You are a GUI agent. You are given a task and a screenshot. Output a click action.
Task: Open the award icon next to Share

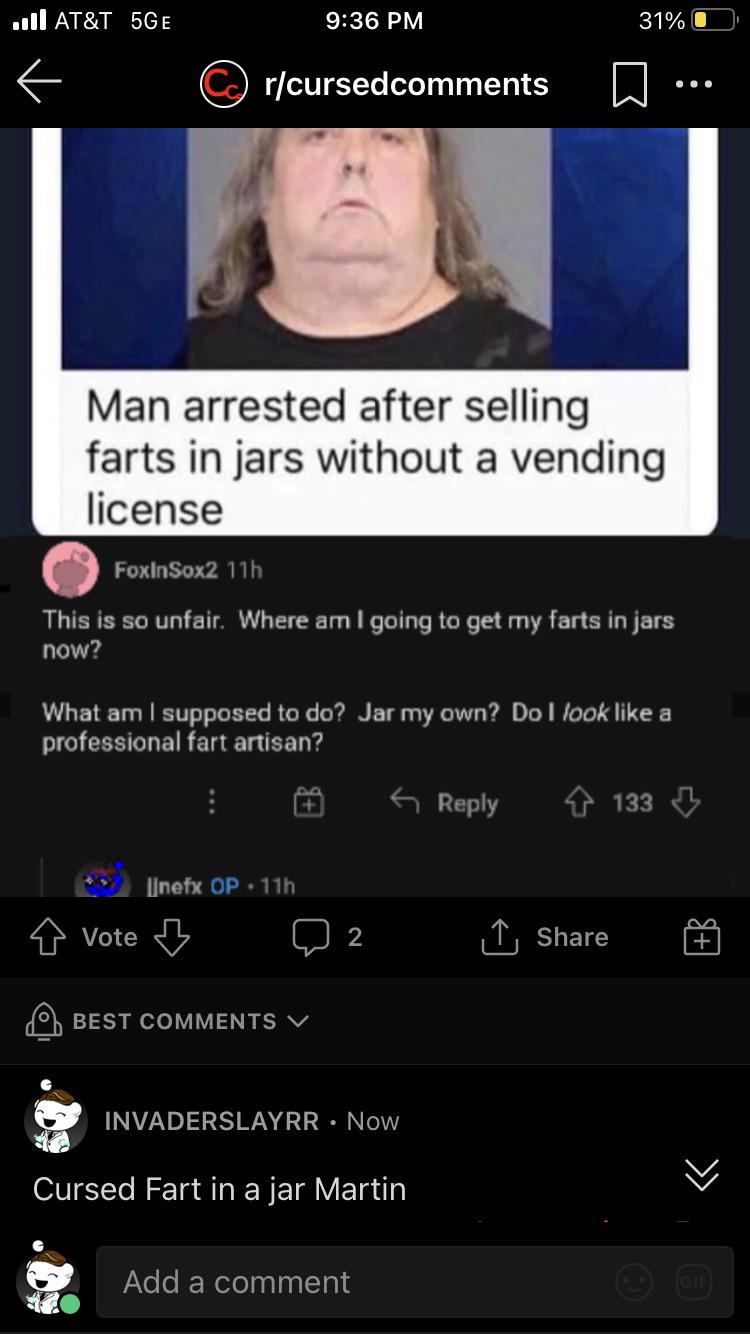[701, 937]
